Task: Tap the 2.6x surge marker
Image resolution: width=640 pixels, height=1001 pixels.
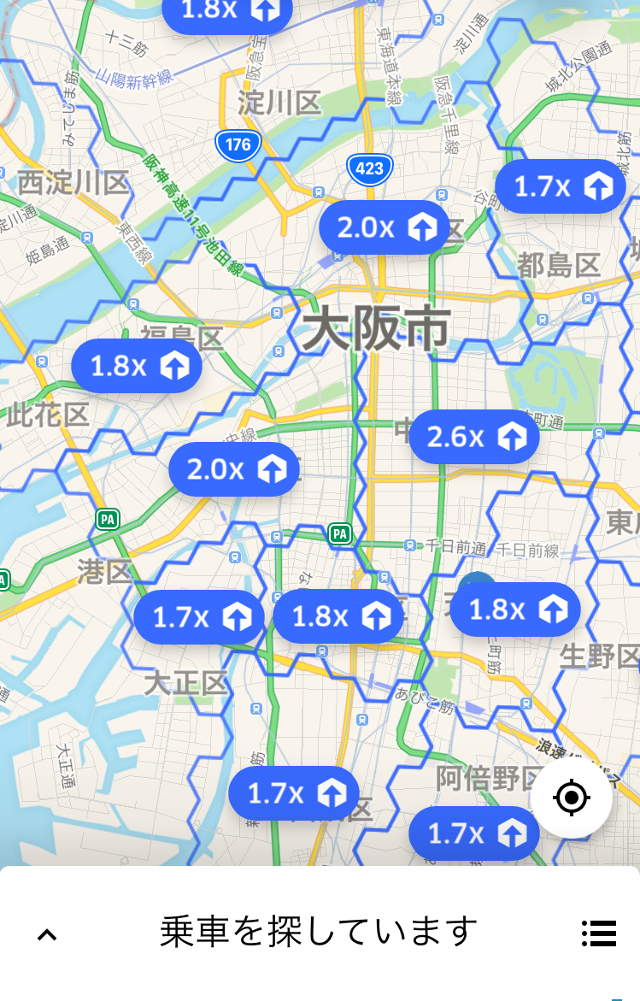Action: pyautogui.click(x=474, y=436)
